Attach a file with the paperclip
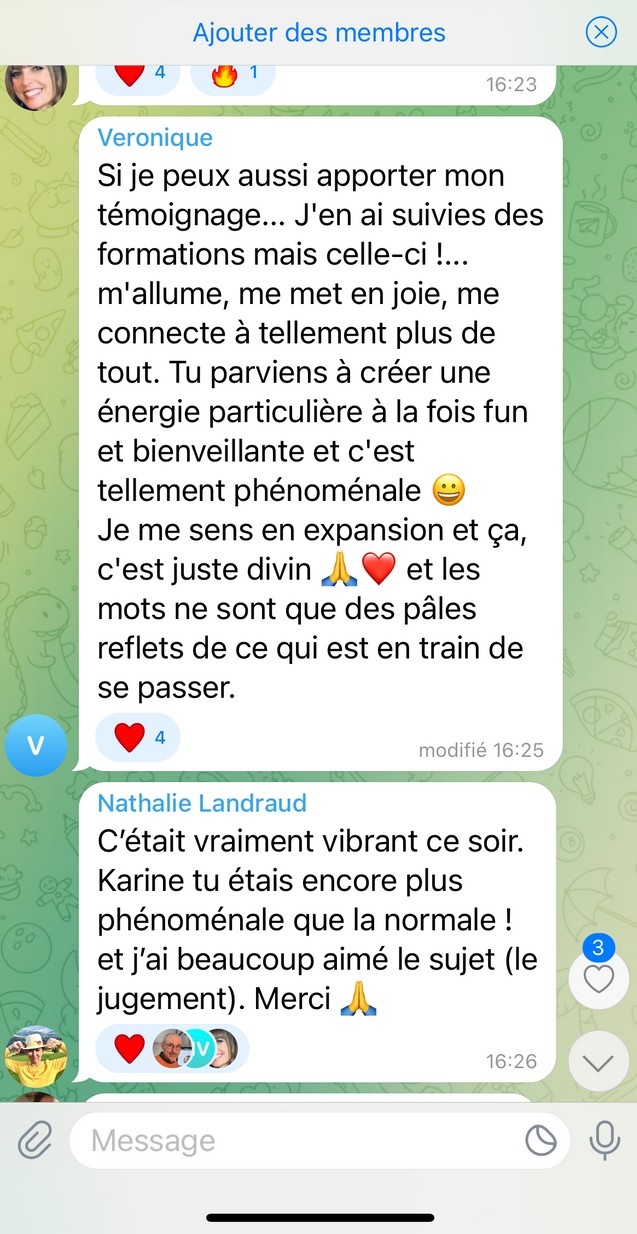 [x=35, y=1140]
